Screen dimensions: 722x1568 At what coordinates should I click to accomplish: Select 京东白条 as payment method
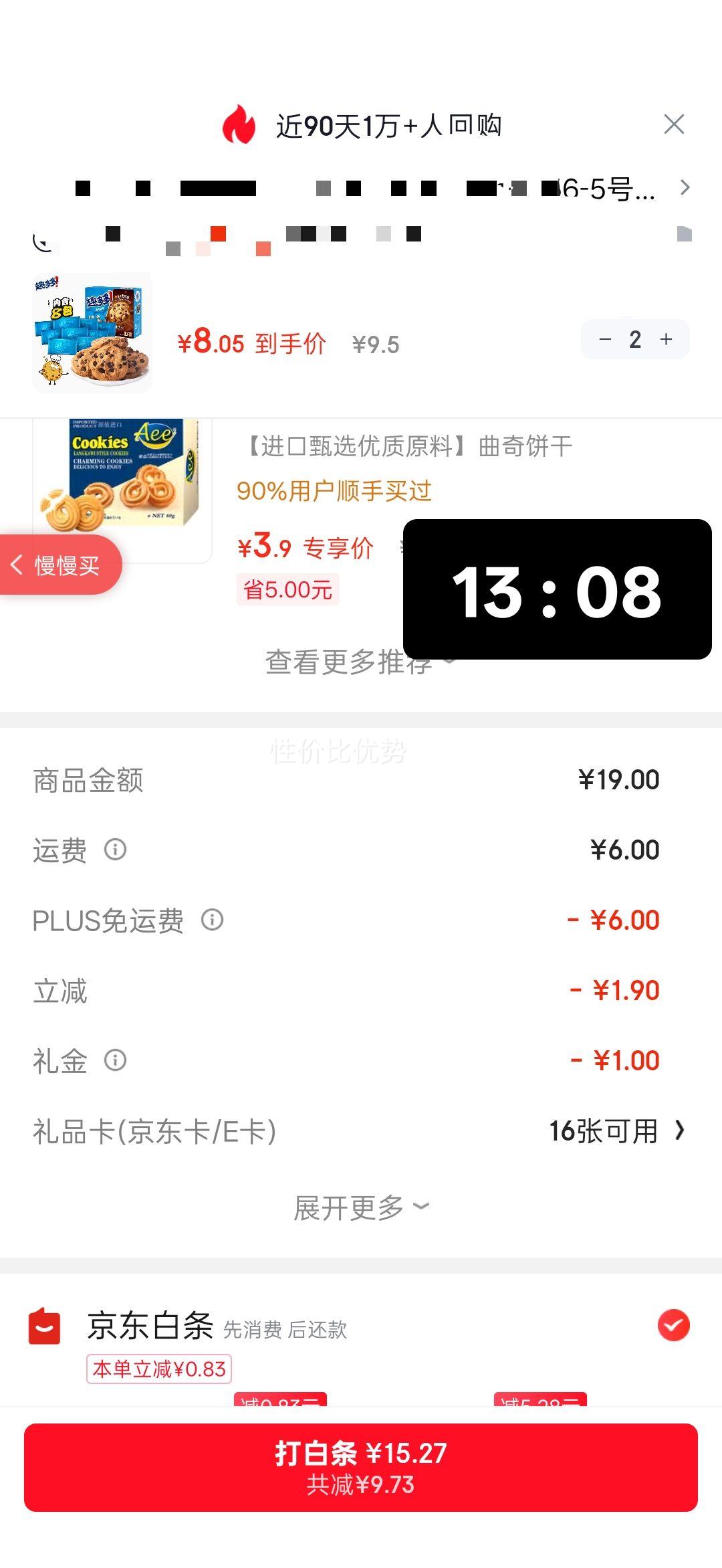675,1327
